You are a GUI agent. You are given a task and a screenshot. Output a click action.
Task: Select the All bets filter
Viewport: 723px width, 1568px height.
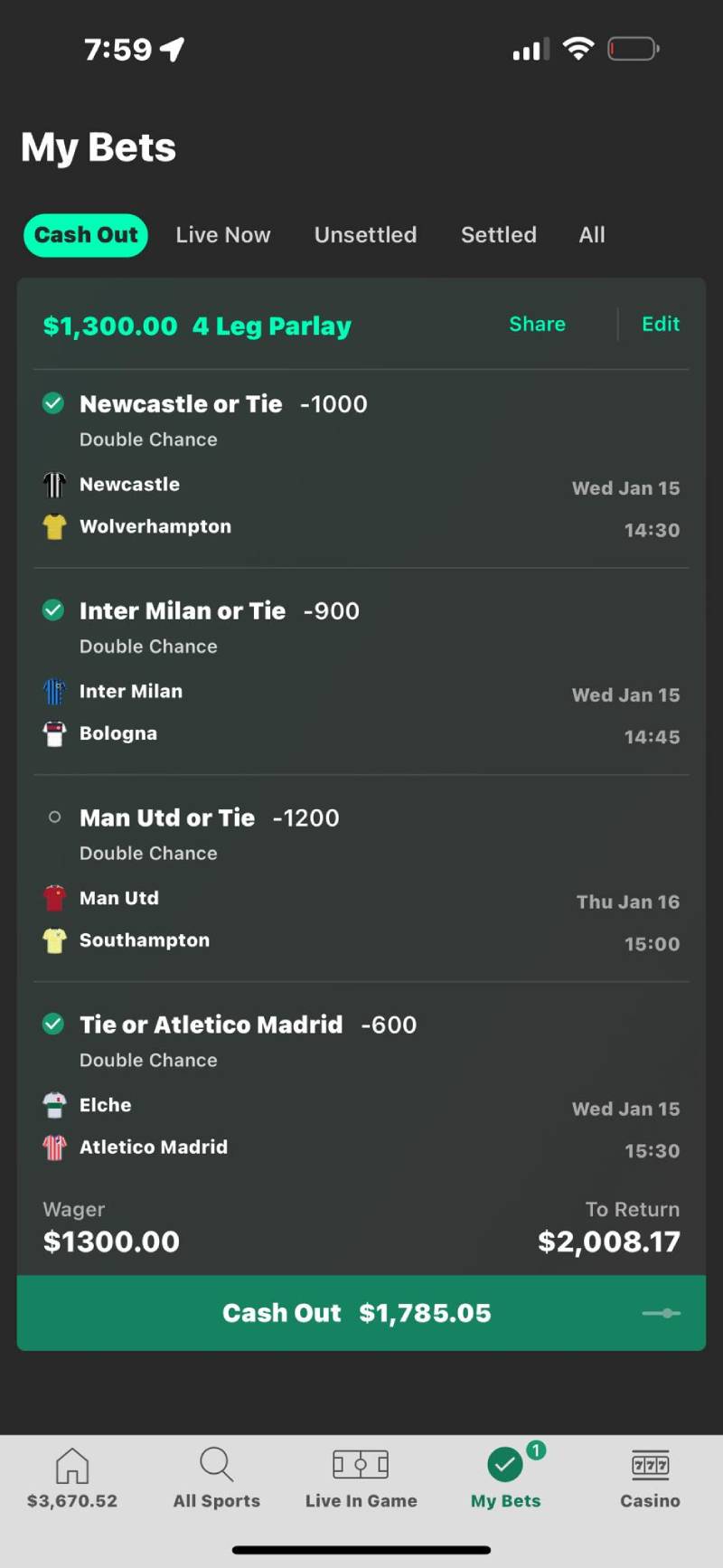click(591, 234)
